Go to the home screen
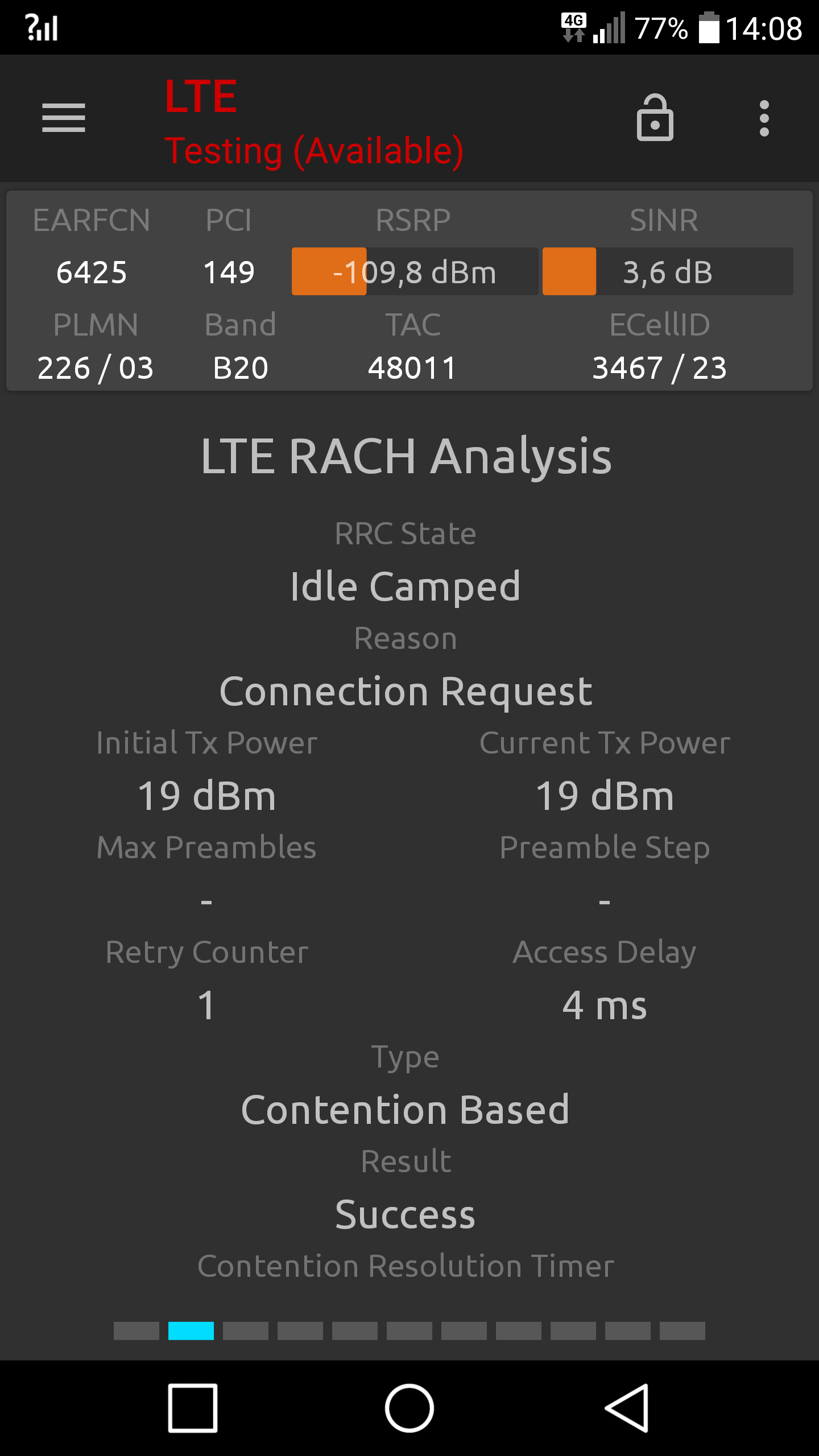 point(409,1408)
